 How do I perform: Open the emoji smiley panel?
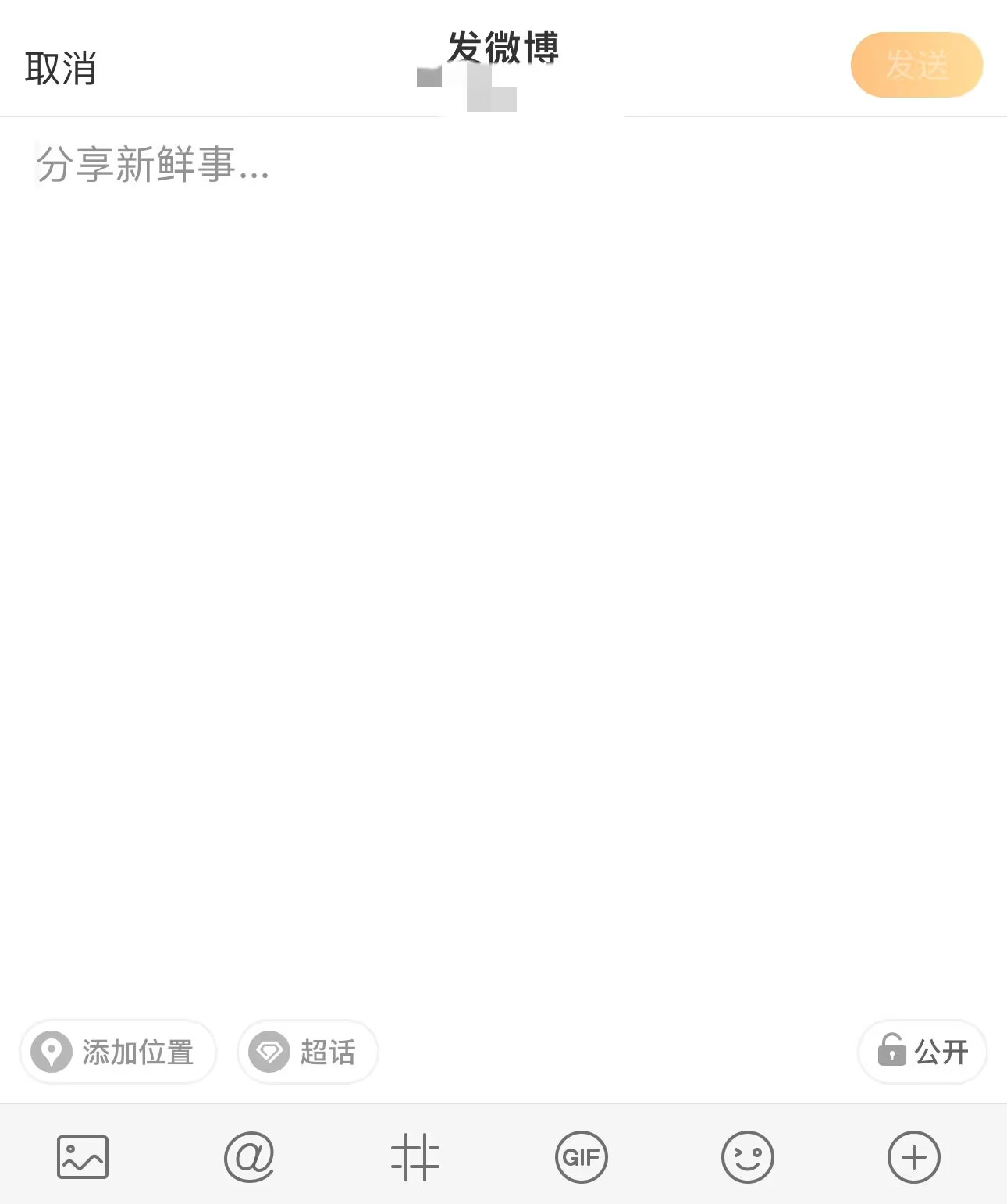[x=747, y=1156]
